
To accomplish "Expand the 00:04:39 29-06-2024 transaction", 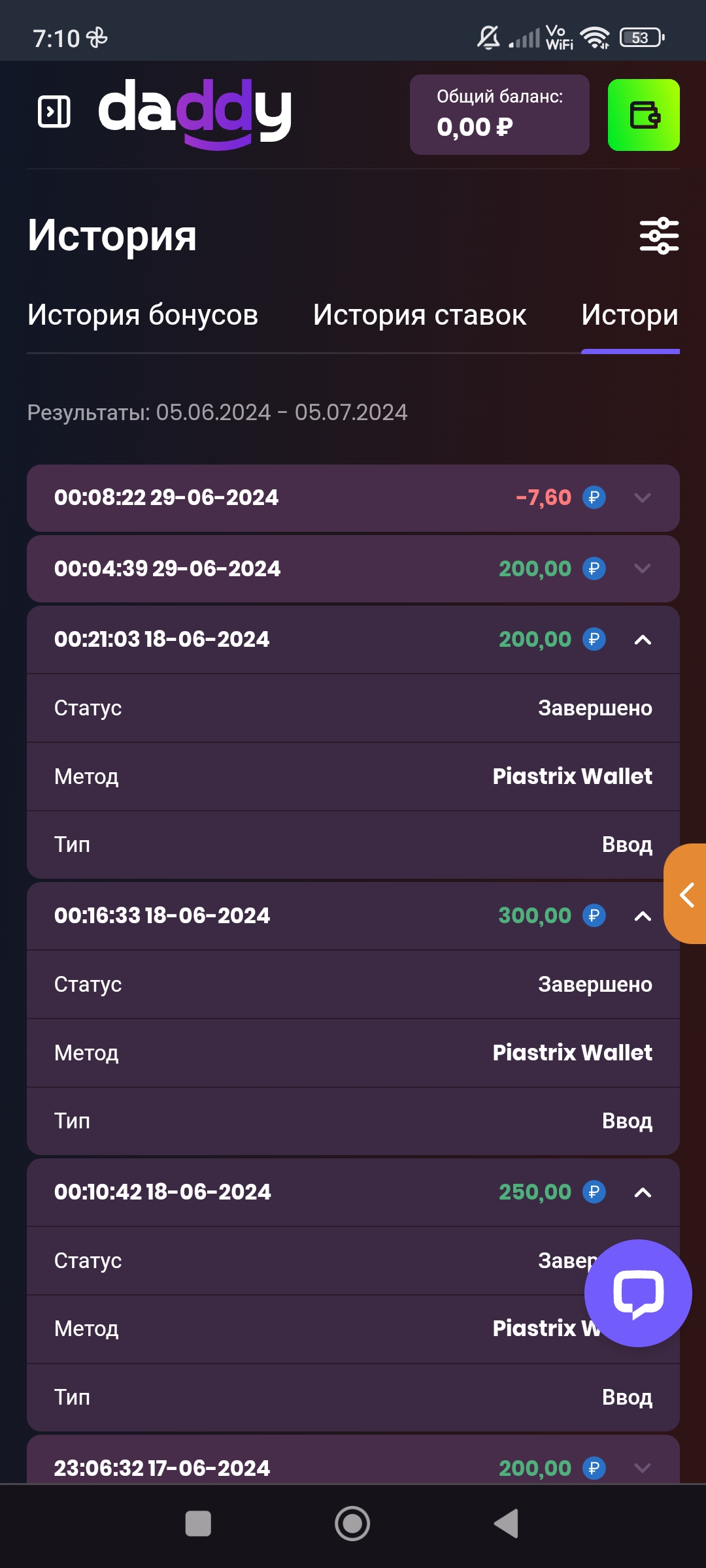I will [642, 568].
